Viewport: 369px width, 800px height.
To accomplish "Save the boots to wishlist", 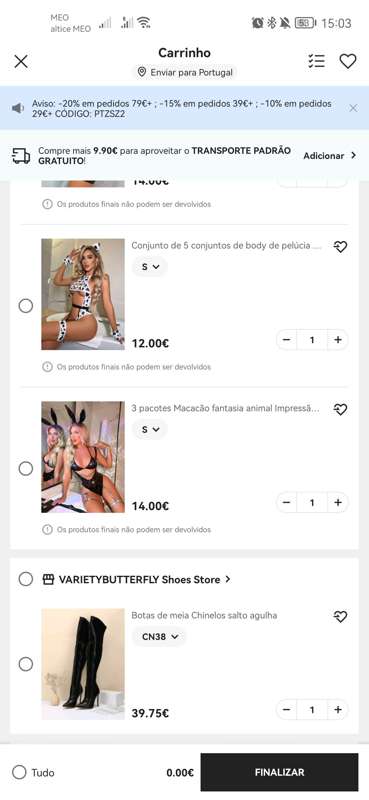I will [340, 617].
